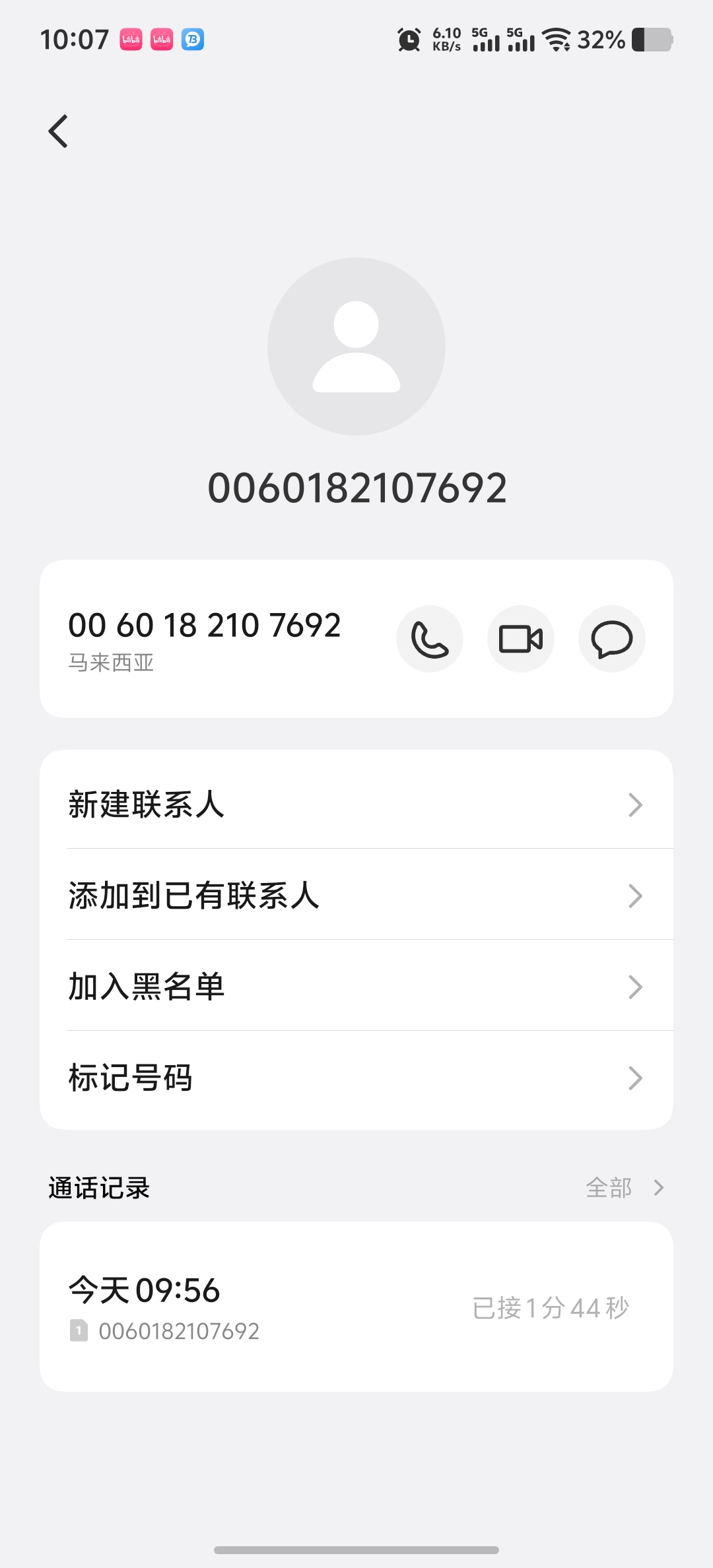Tap the contact avatar placeholder image
Image resolution: width=713 pixels, height=1568 pixels.
(356, 348)
